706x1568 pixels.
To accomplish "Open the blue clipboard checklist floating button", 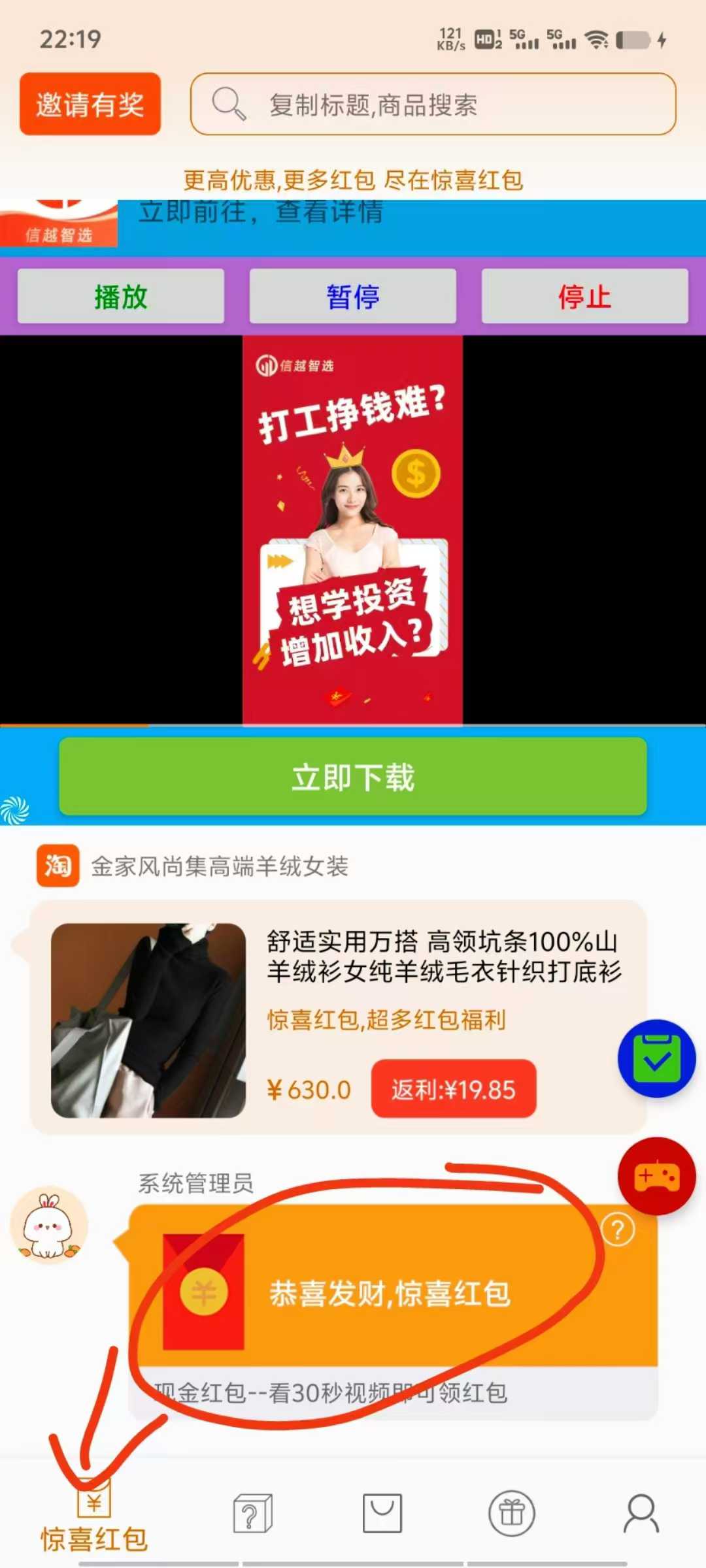I will [x=656, y=1058].
